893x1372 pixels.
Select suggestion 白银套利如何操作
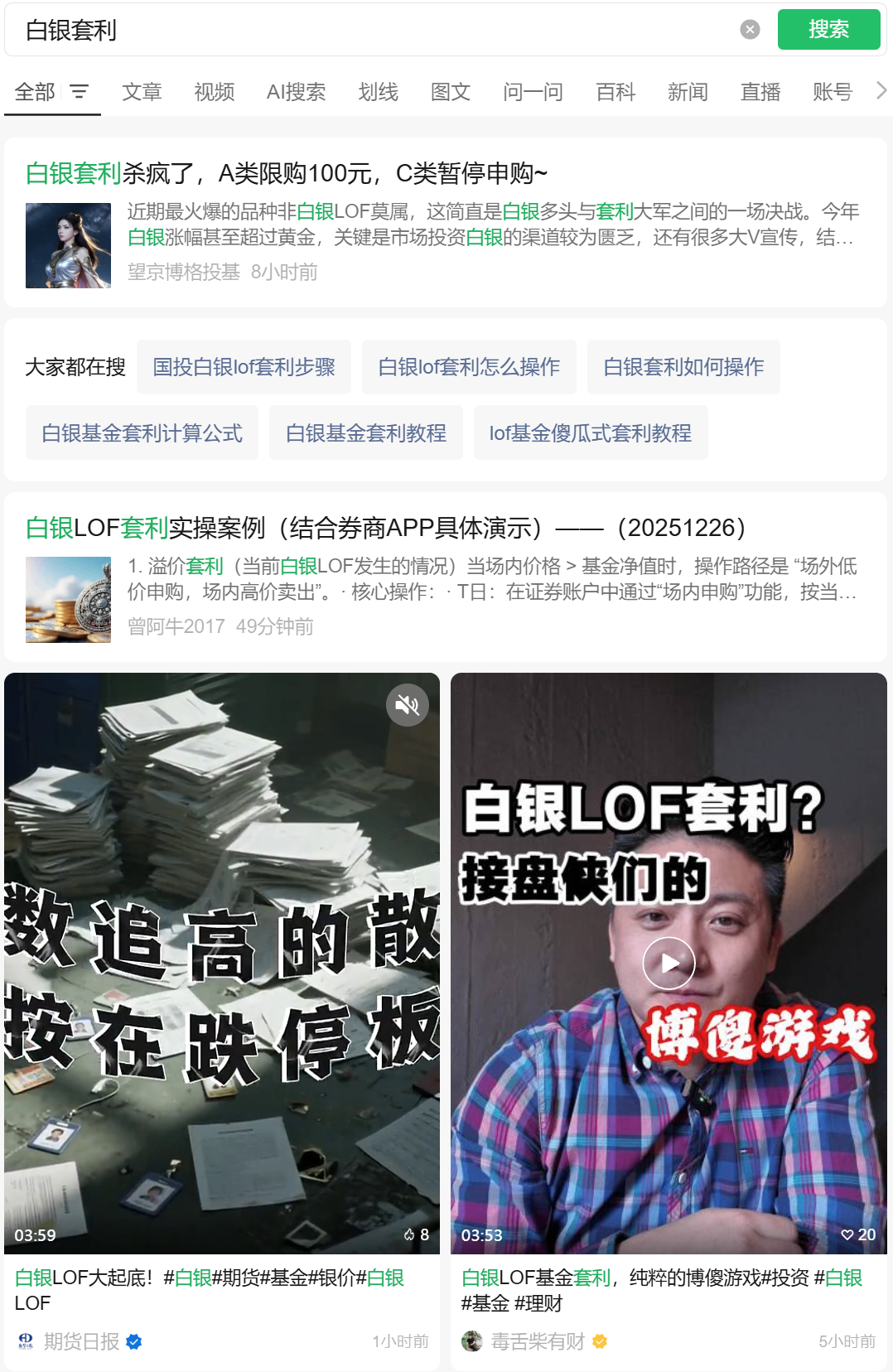683,367
